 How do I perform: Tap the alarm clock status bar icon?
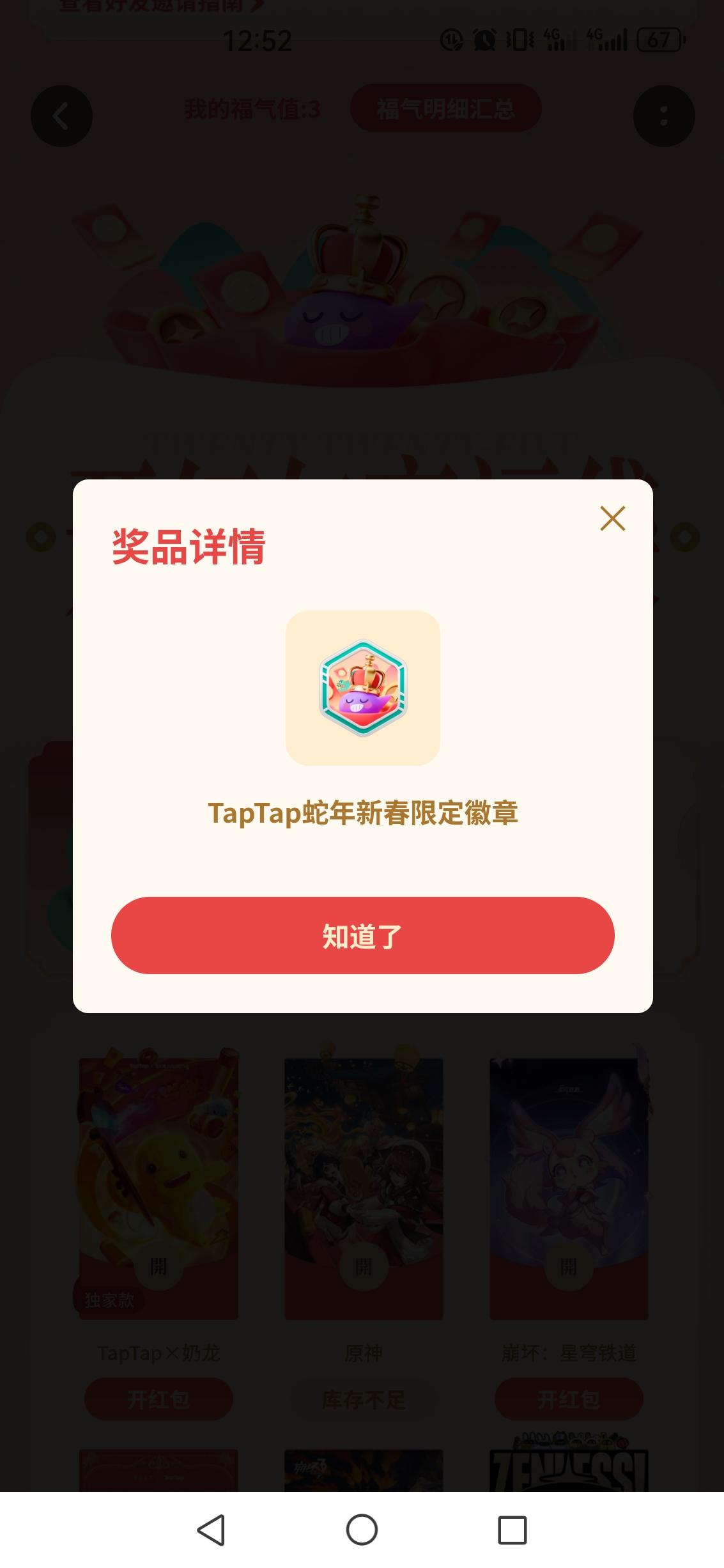coord(482,40)
